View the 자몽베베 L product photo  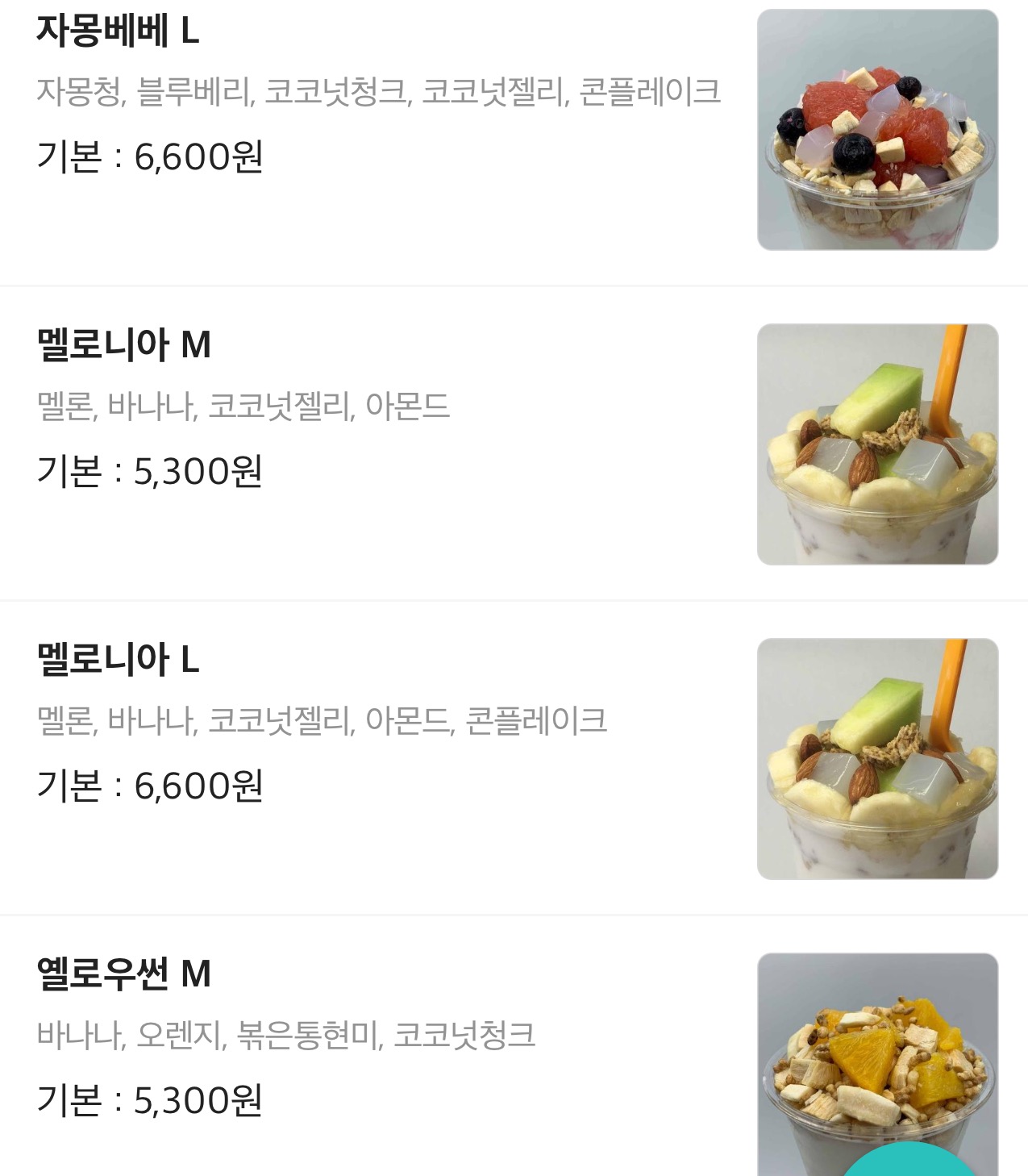point(877,130)
